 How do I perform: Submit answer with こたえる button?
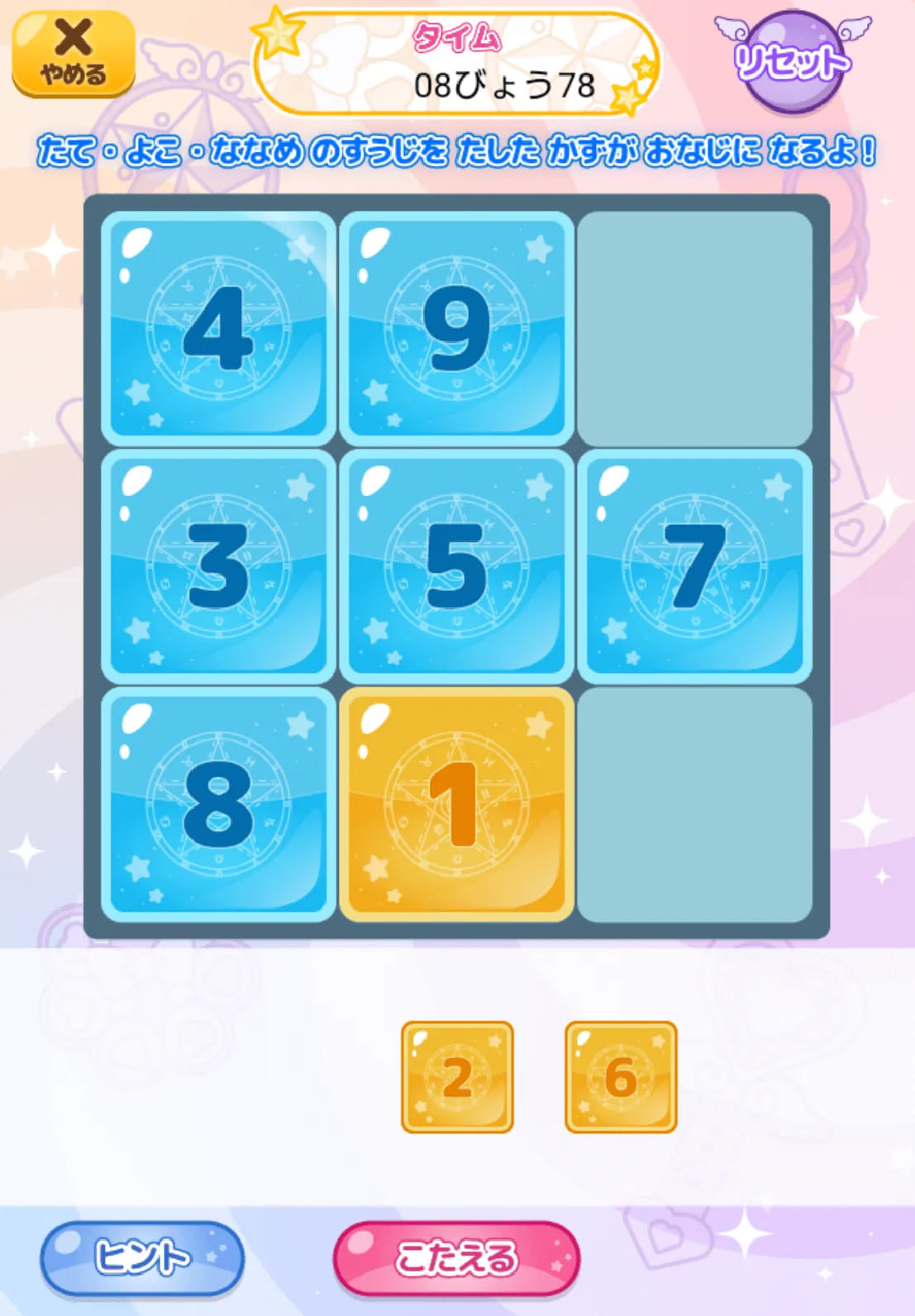(456, 1257)
